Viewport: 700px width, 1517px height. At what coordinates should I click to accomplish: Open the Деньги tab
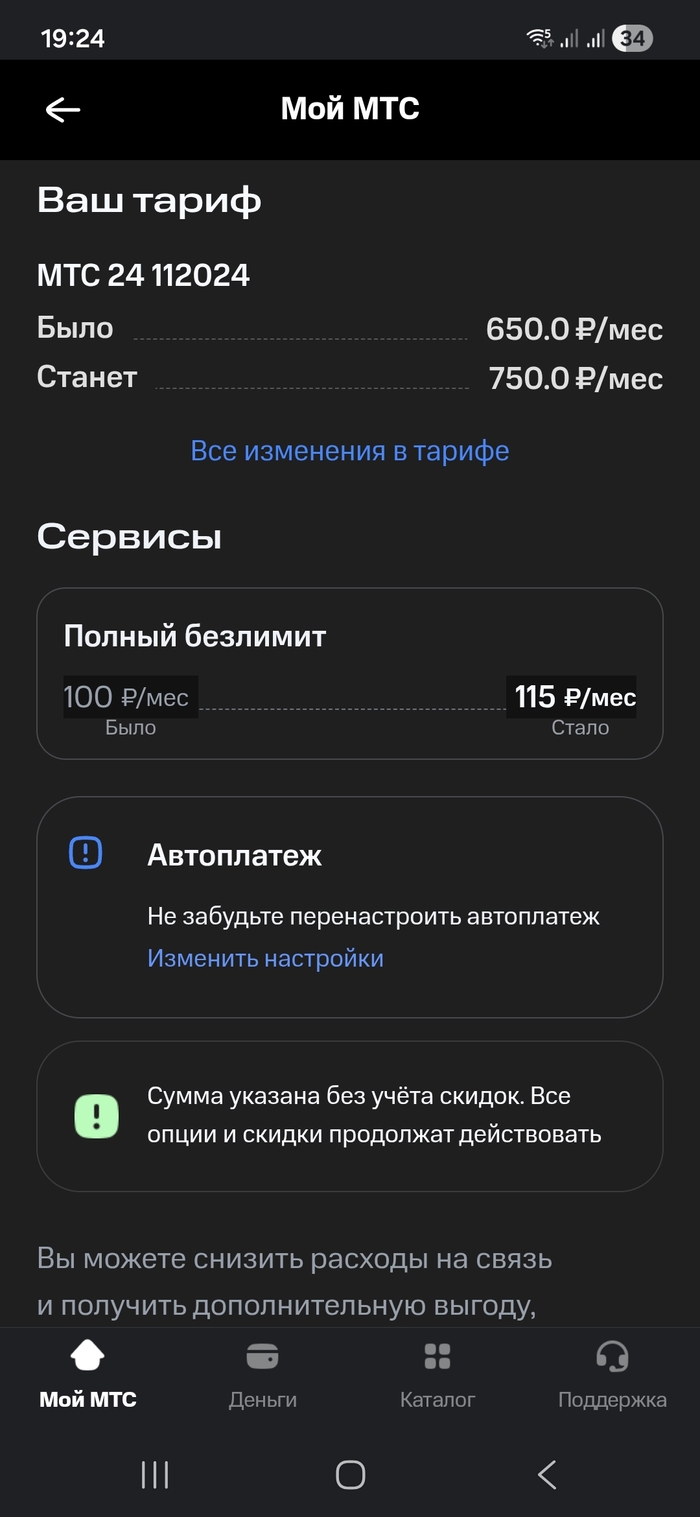tap(263, 1376)
